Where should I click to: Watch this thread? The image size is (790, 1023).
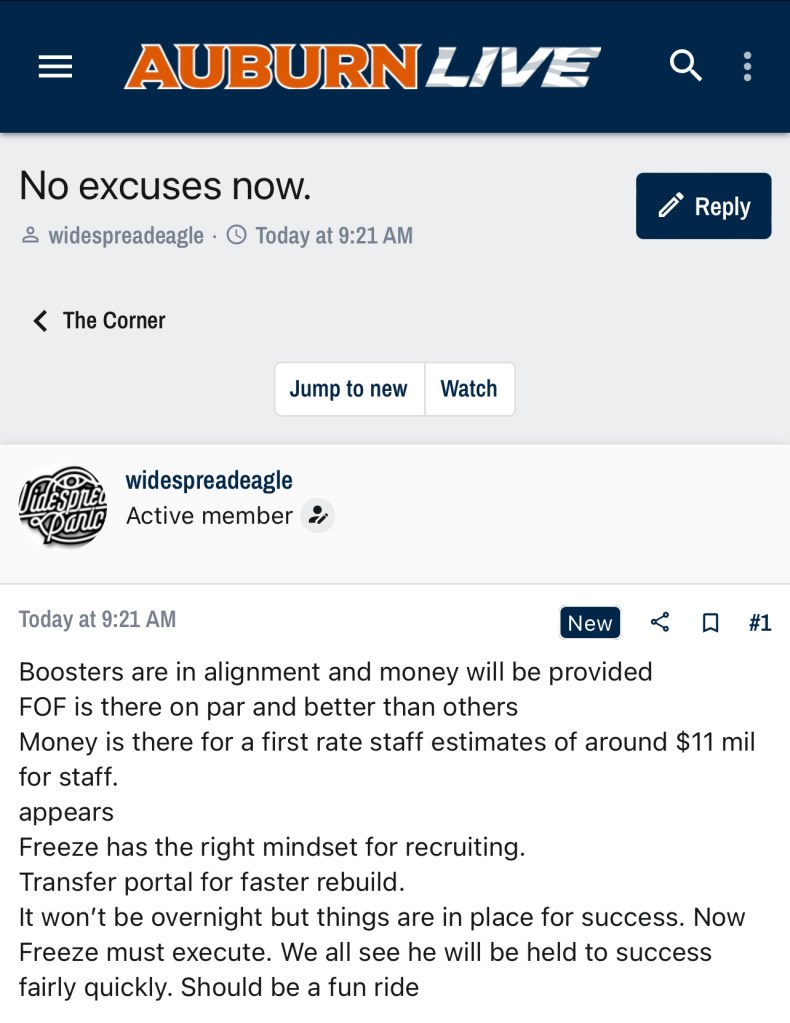click(469, 389)
